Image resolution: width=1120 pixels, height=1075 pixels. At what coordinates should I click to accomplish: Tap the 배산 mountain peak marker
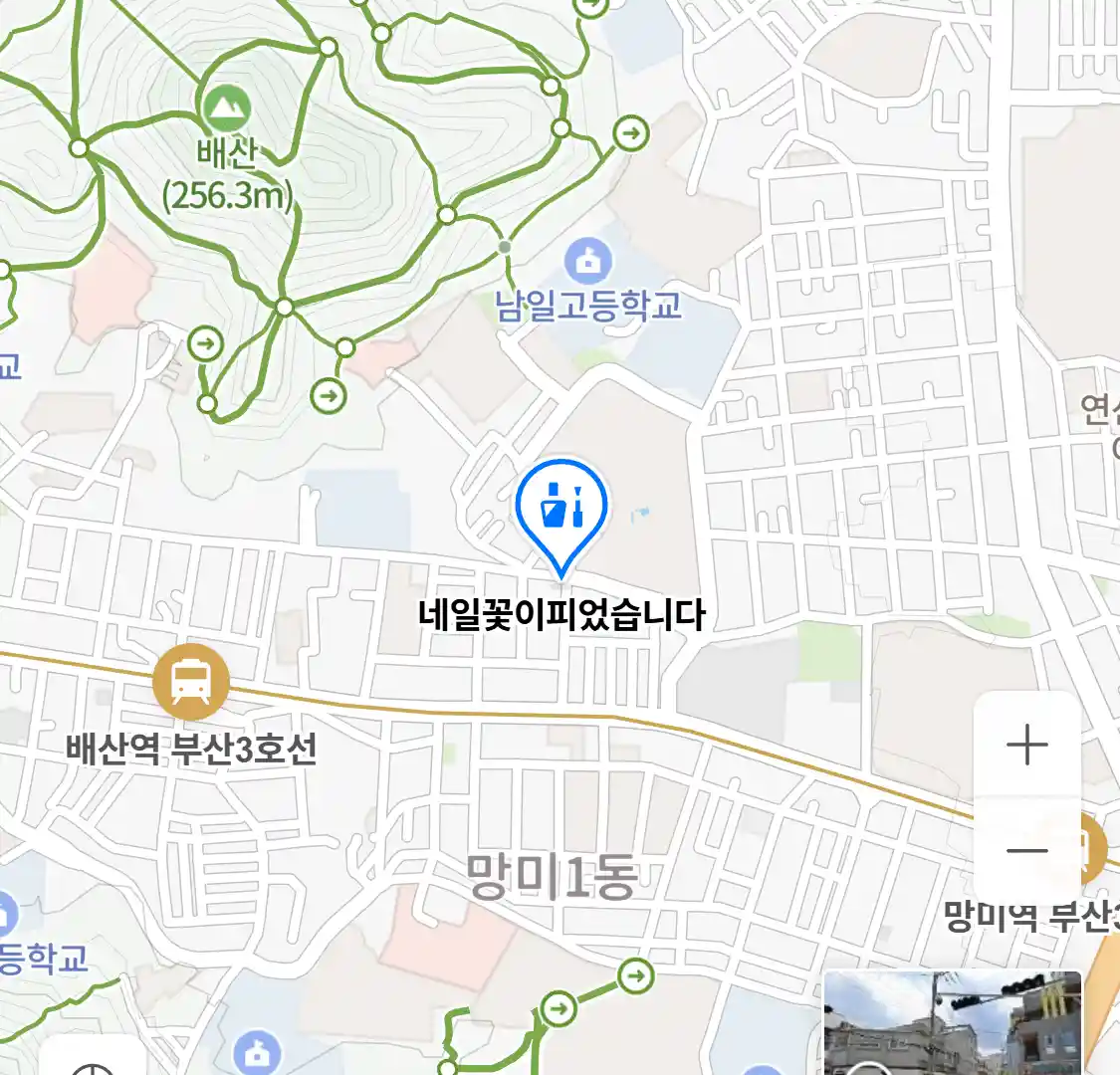pos(226,106)
